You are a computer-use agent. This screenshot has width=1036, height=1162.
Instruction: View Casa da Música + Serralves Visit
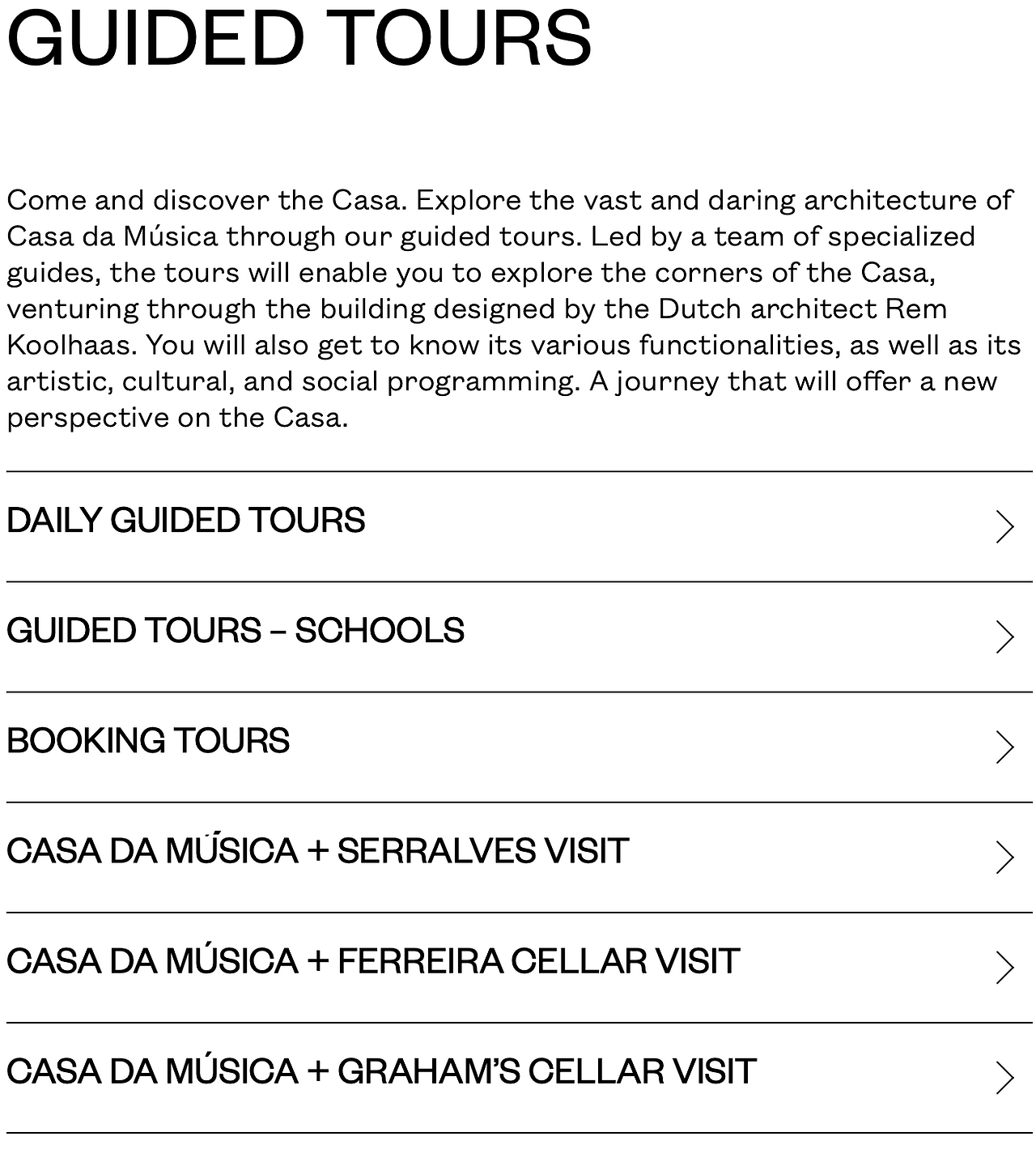coord(519,857)
